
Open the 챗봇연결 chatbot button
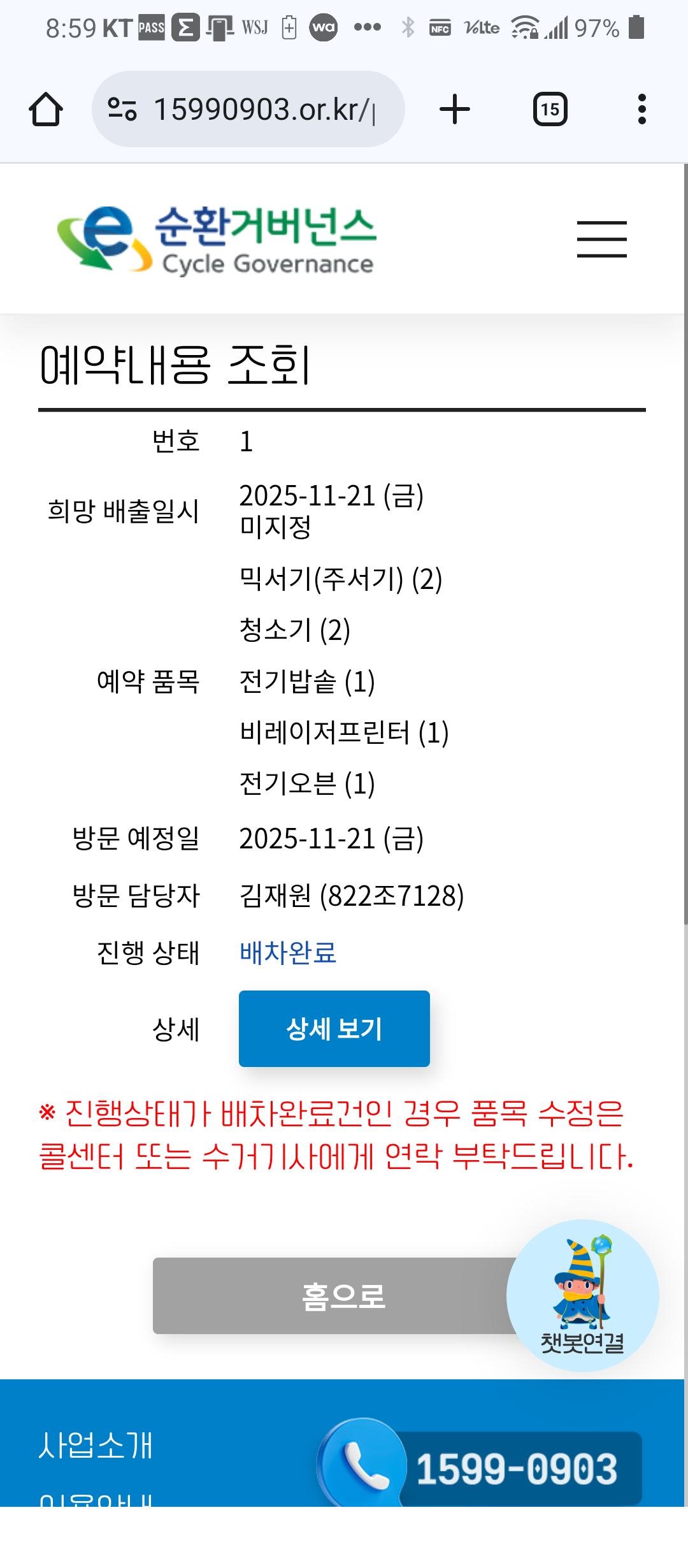582,1296
